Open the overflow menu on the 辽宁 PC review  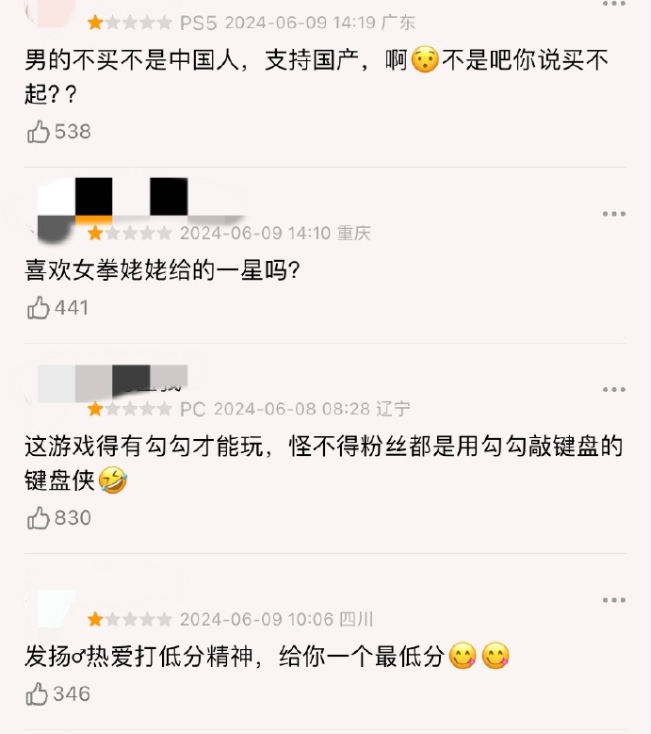[x=613, y=390]
